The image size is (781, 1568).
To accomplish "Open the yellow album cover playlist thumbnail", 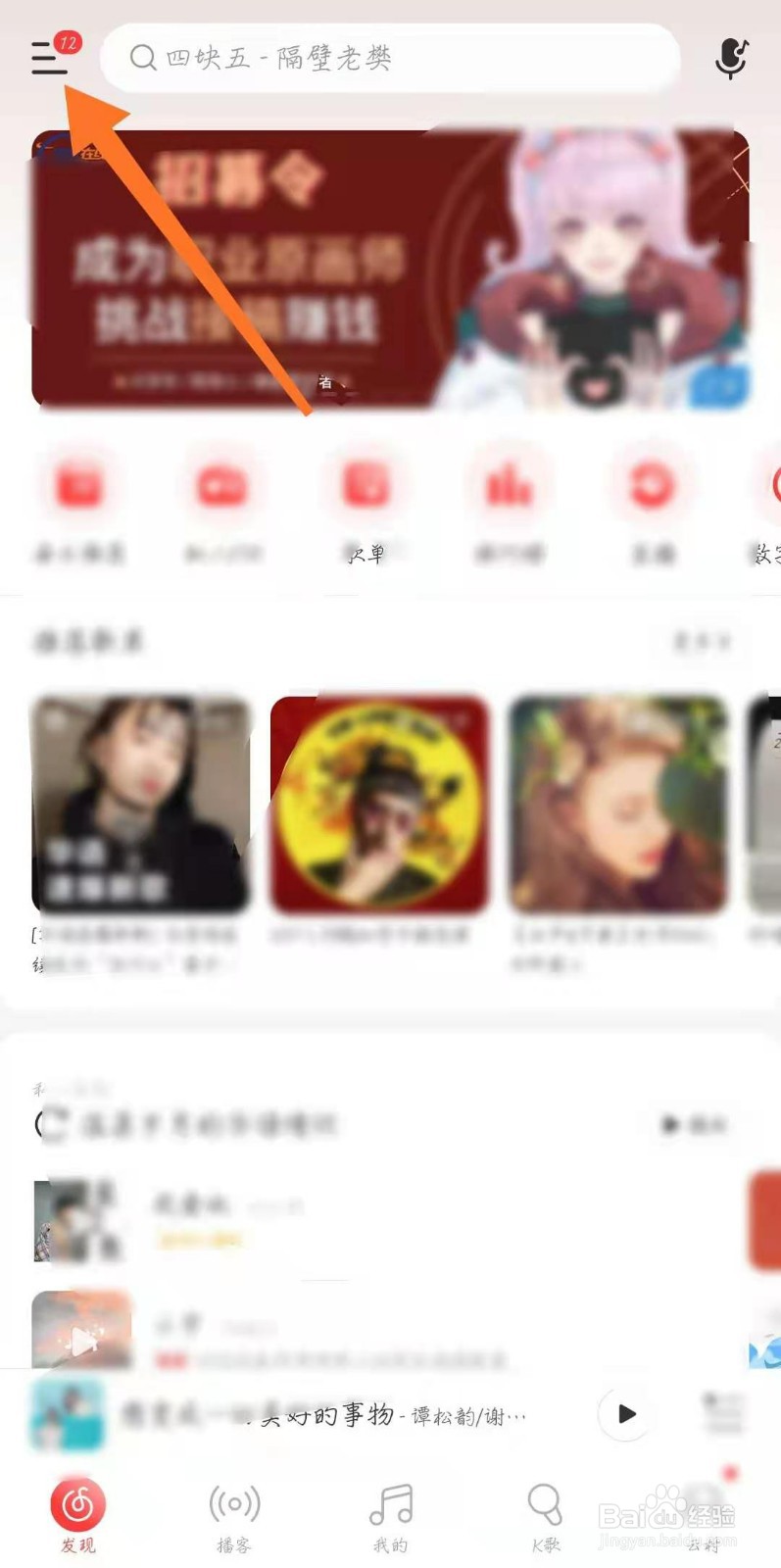I will point(379,806).
